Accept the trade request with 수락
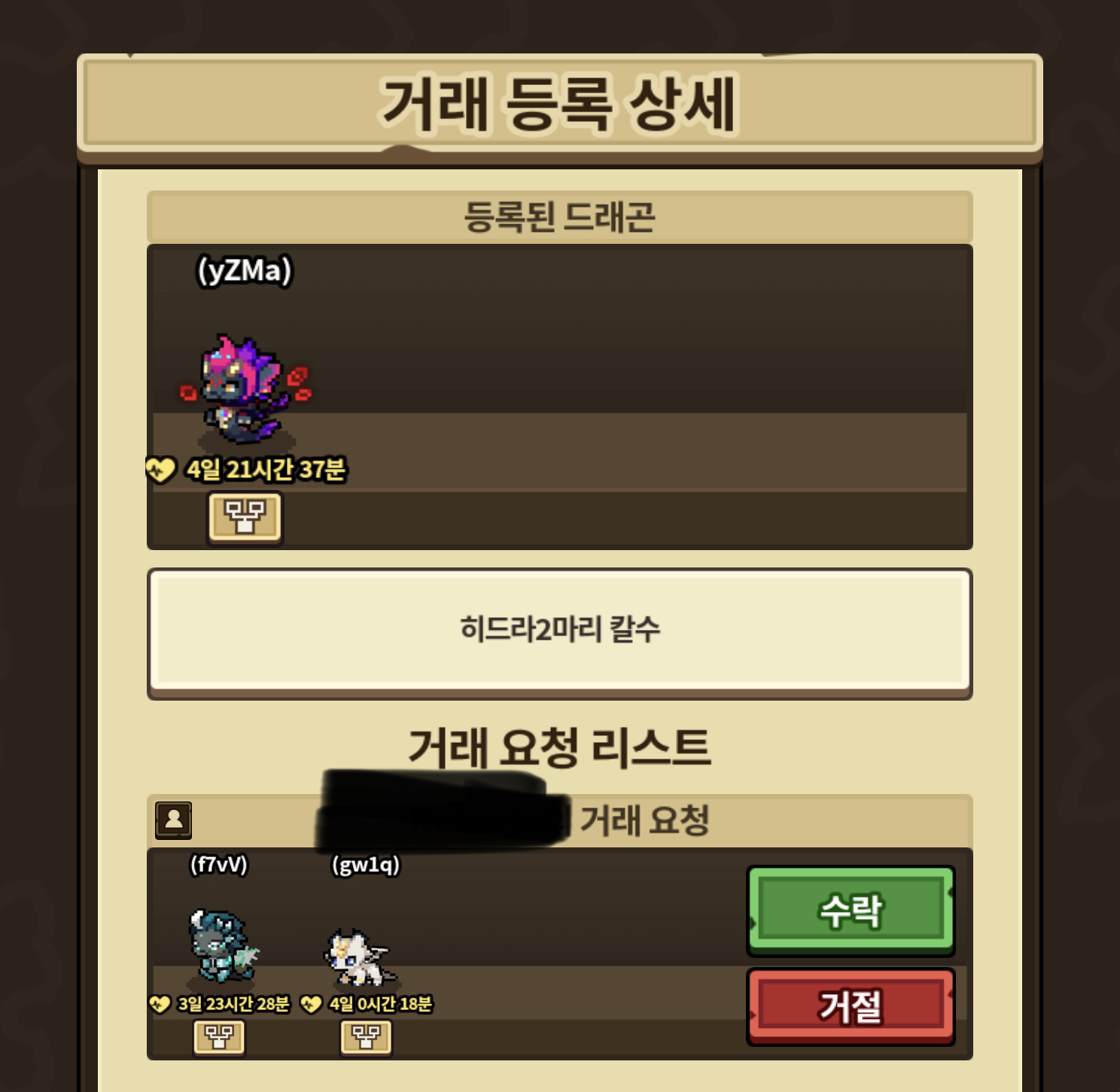Viewport: 1120px width, 1092px height. (x=851, y=911)
